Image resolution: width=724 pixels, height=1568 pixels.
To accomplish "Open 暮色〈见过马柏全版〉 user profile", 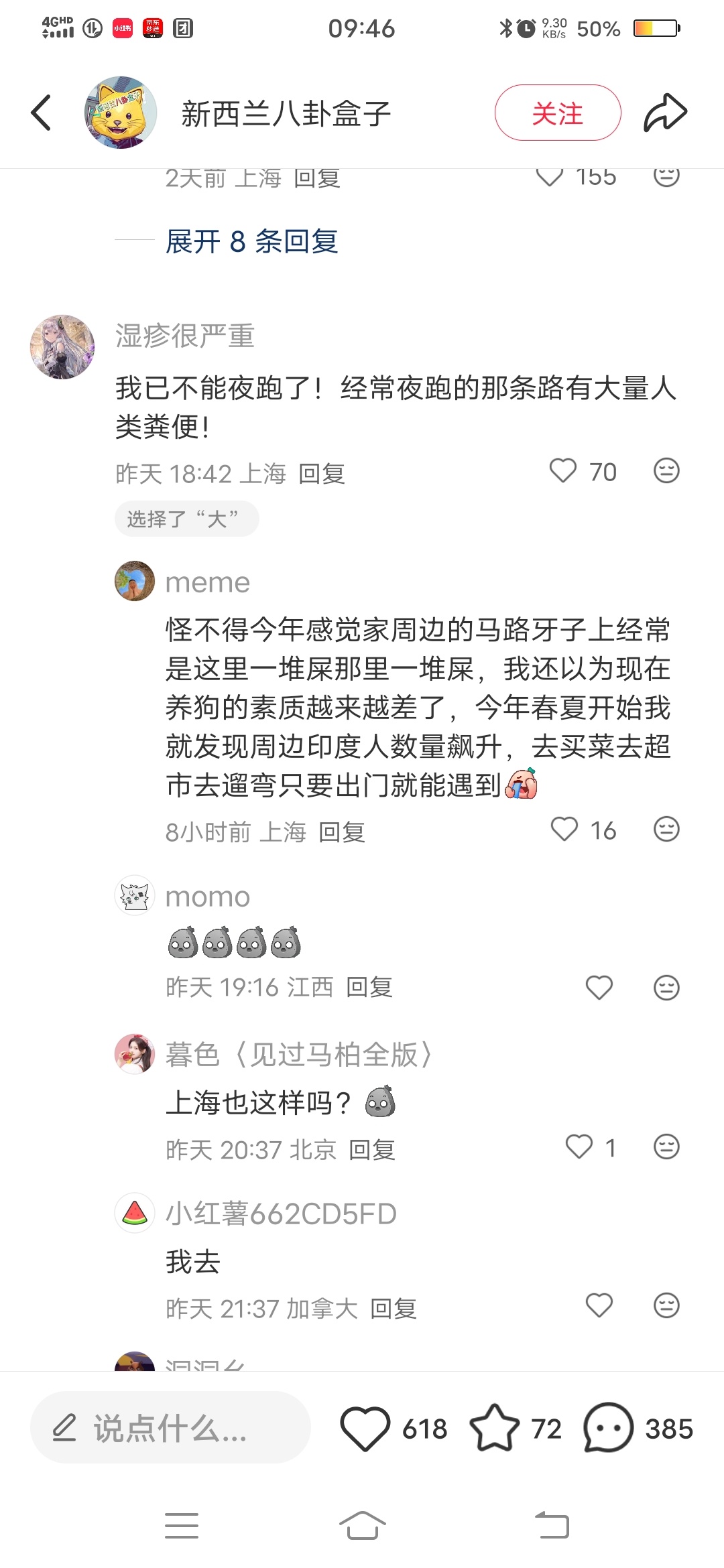I will (x=135, y=1054).
